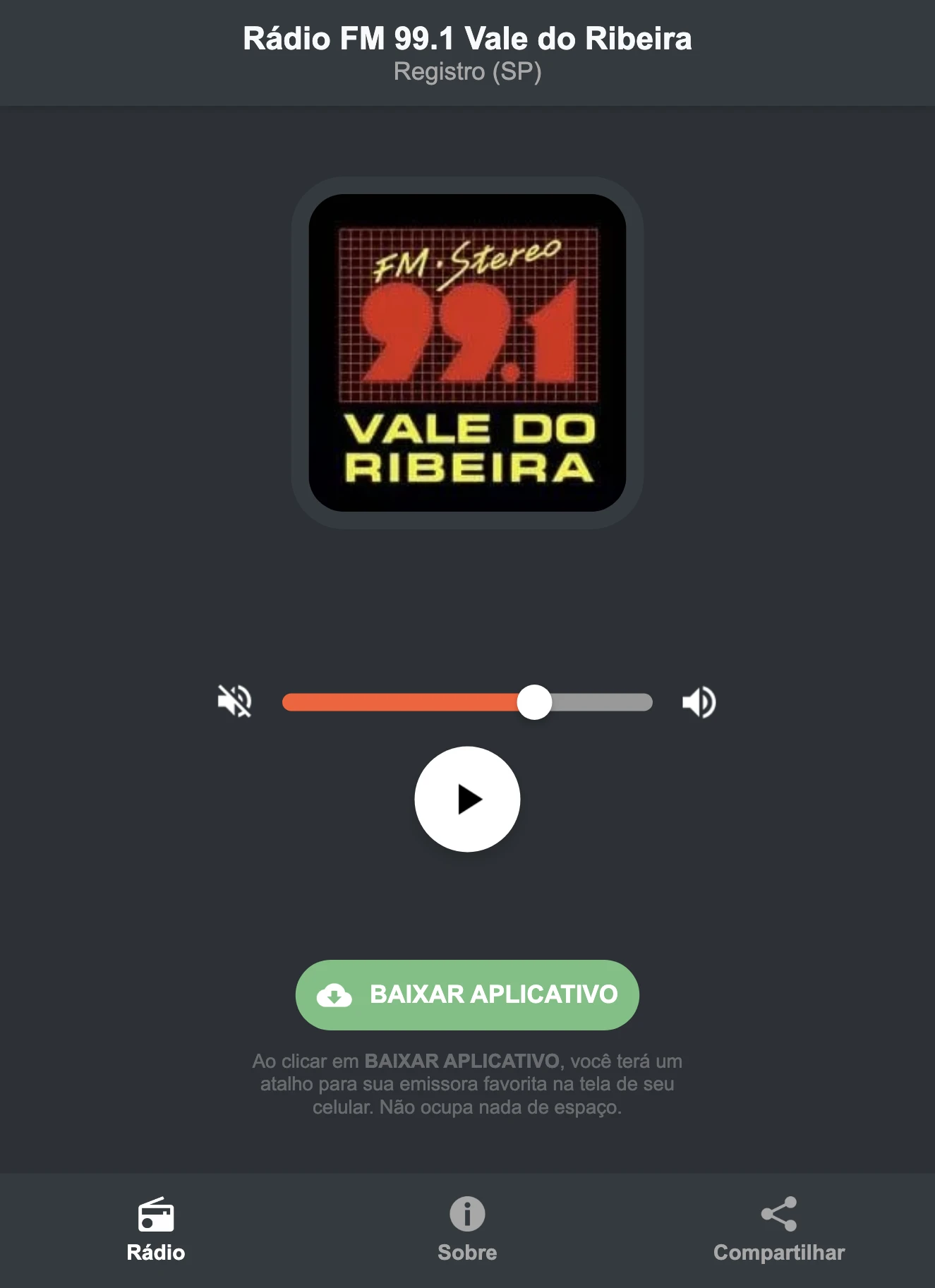Start playback with the play button
This screenshot has height=1288, width=935.
pyautogui.click(x=467, y=799)
